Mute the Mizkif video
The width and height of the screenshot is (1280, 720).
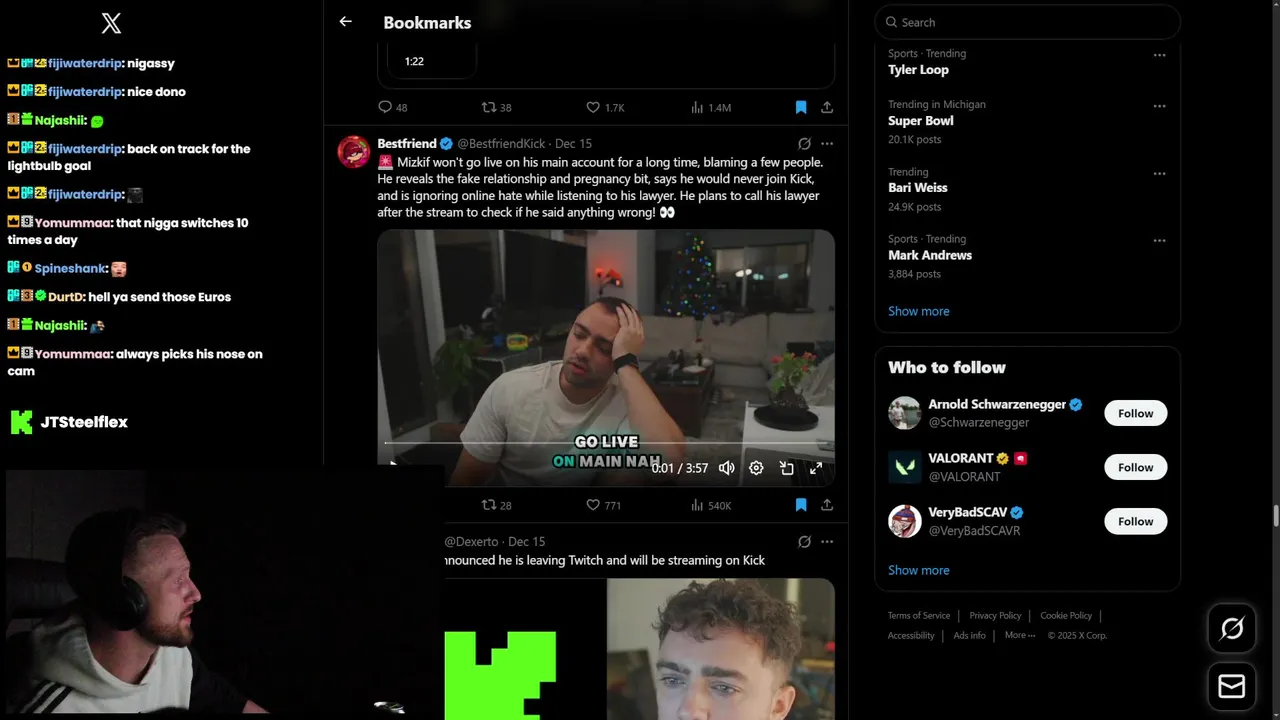click(727, 468)
